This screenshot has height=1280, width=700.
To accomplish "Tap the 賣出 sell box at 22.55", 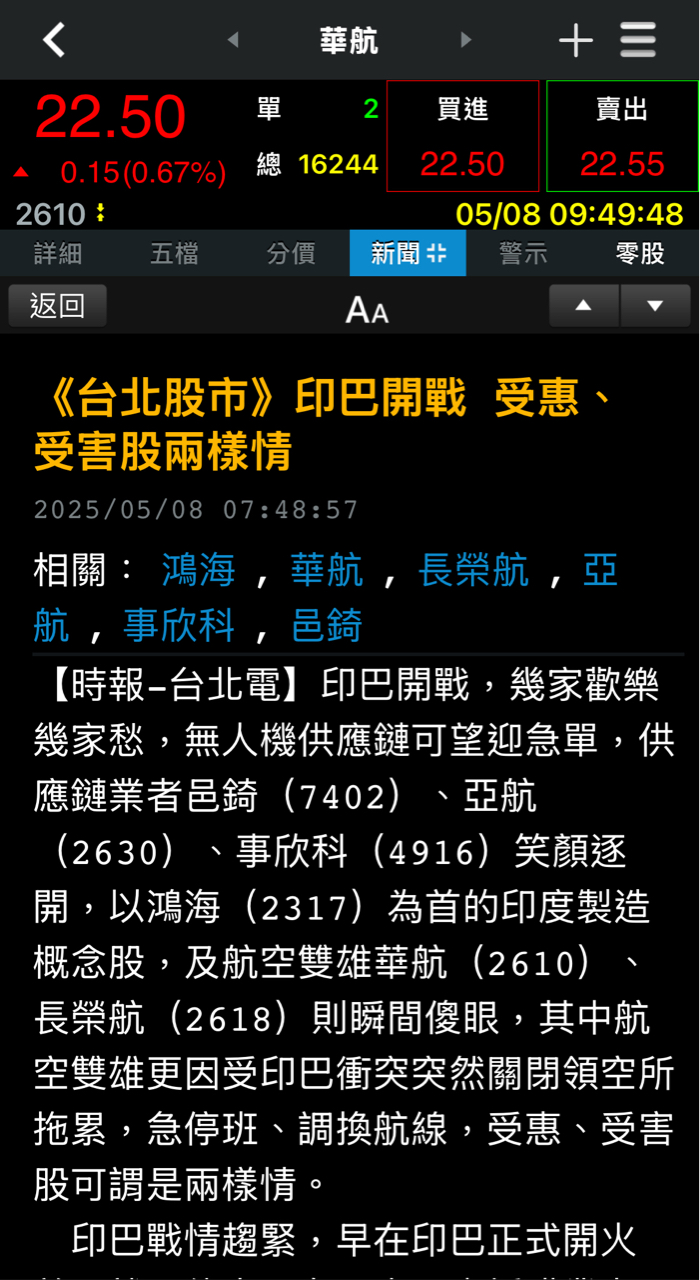I will point(622,136).
